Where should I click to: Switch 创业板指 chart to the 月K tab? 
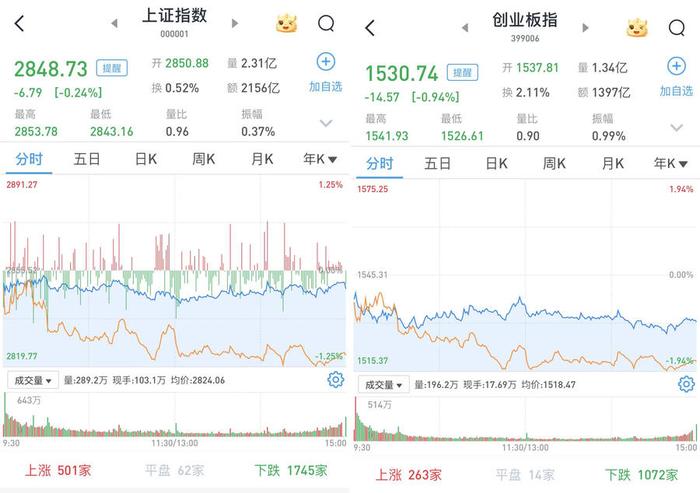[x=612, y=163]
